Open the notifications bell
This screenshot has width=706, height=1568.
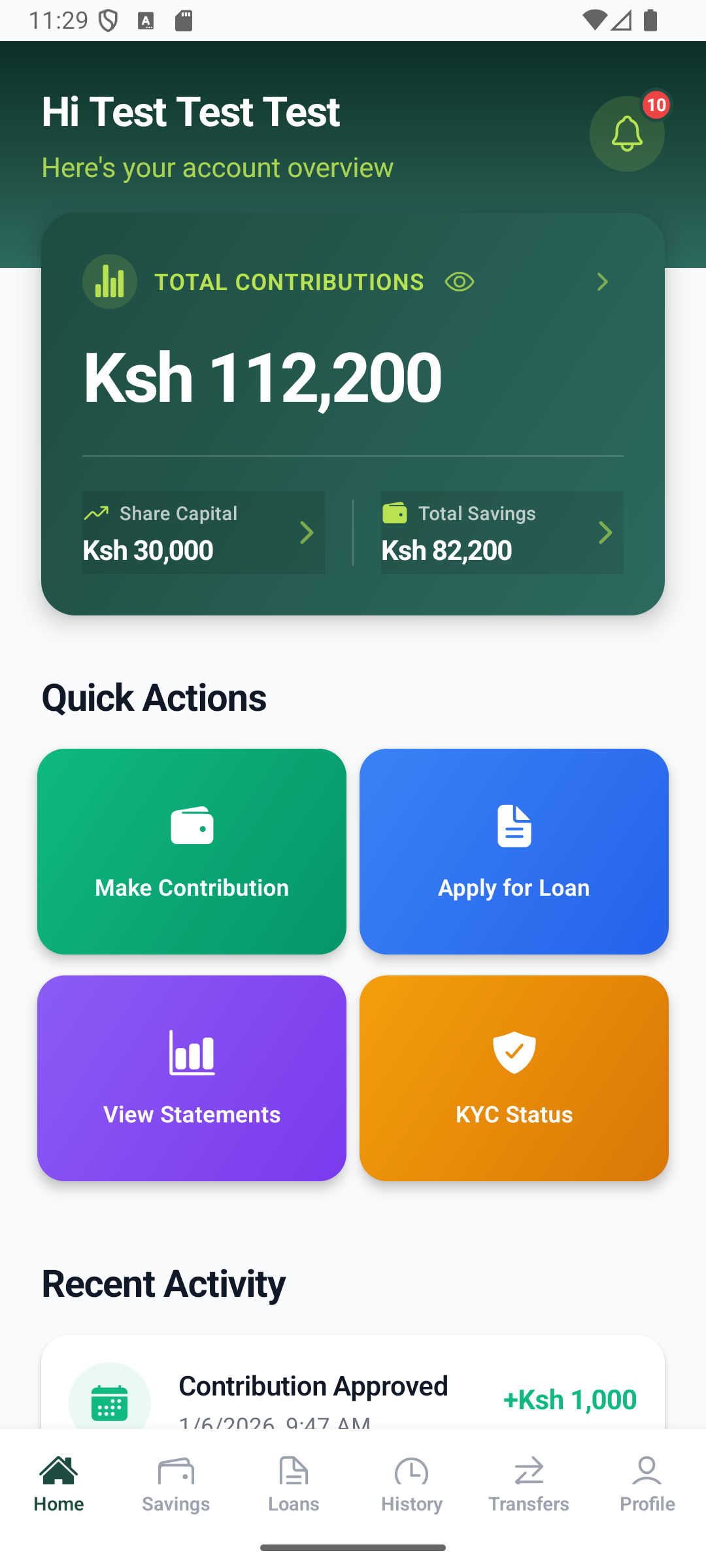(627, 134)
